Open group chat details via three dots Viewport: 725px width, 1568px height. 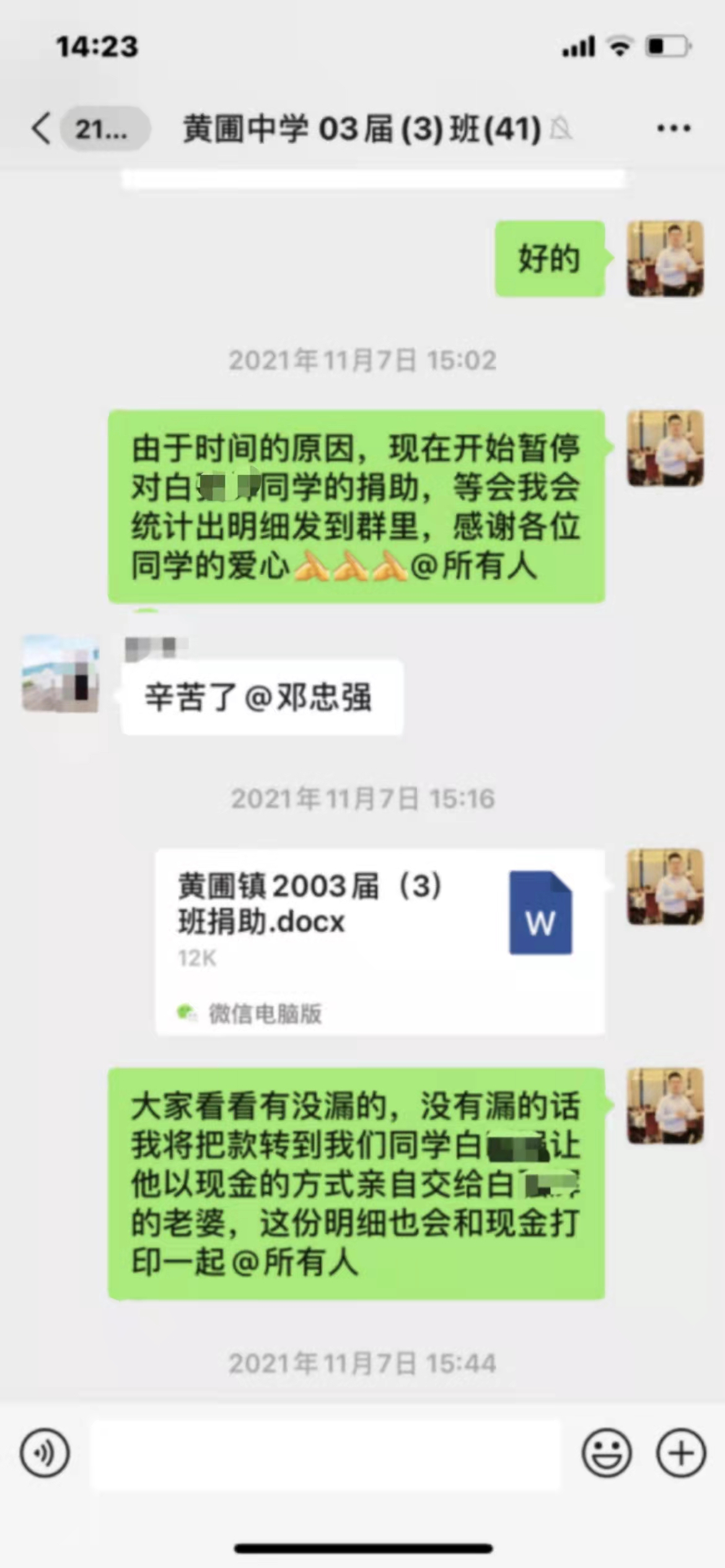(x=674, y=129)
